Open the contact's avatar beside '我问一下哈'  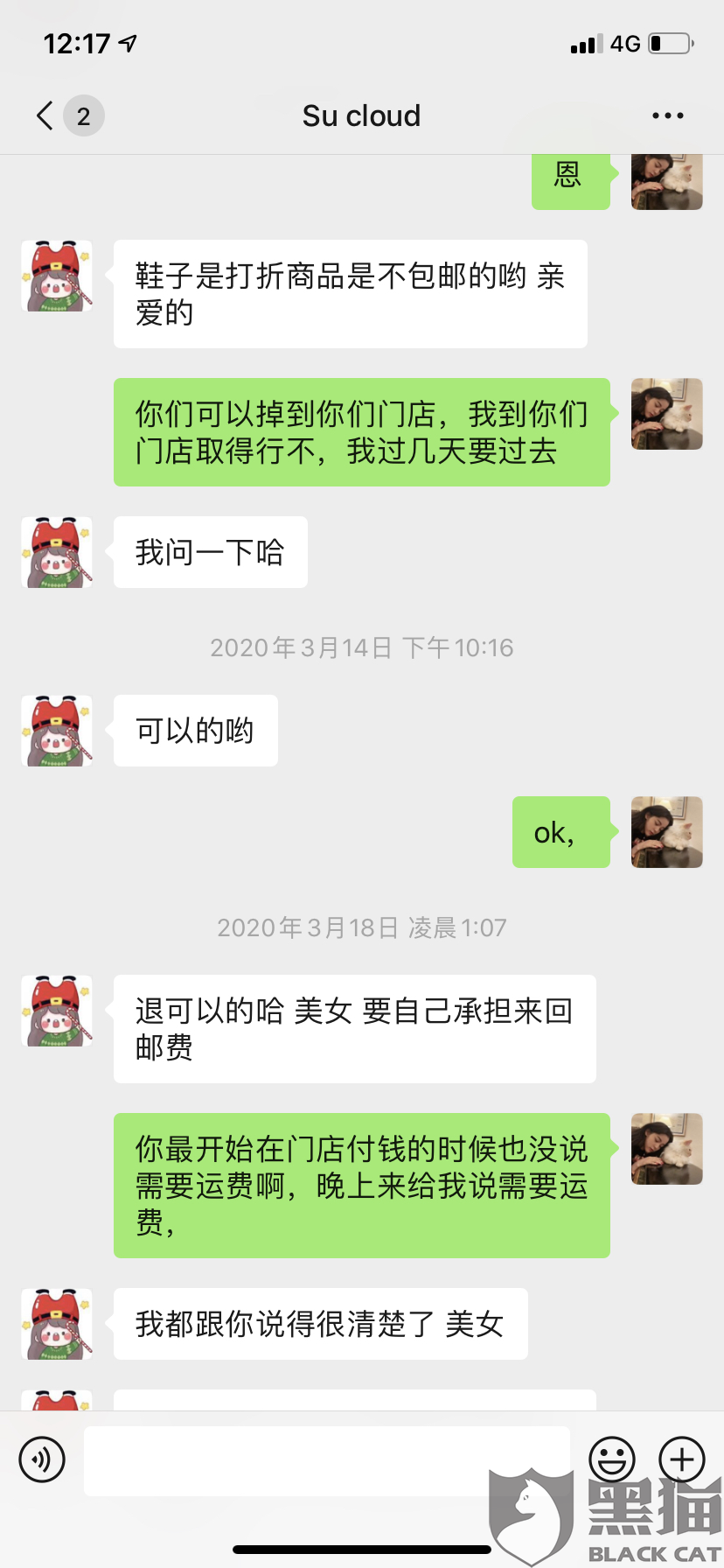click(x=57, y=552)
